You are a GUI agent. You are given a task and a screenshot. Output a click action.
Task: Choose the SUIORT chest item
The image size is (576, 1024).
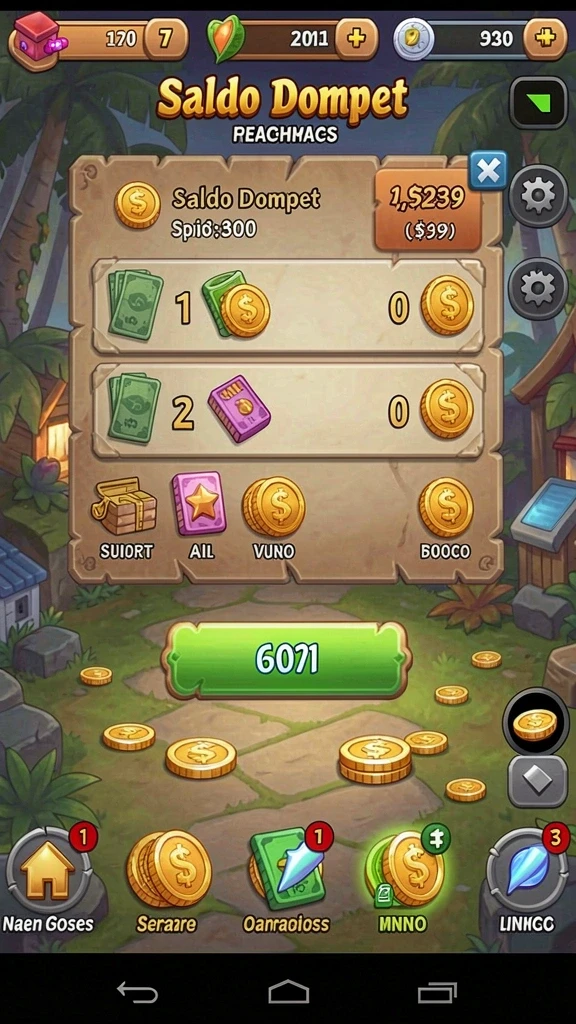pyautogui.click(x=125, y=518)
